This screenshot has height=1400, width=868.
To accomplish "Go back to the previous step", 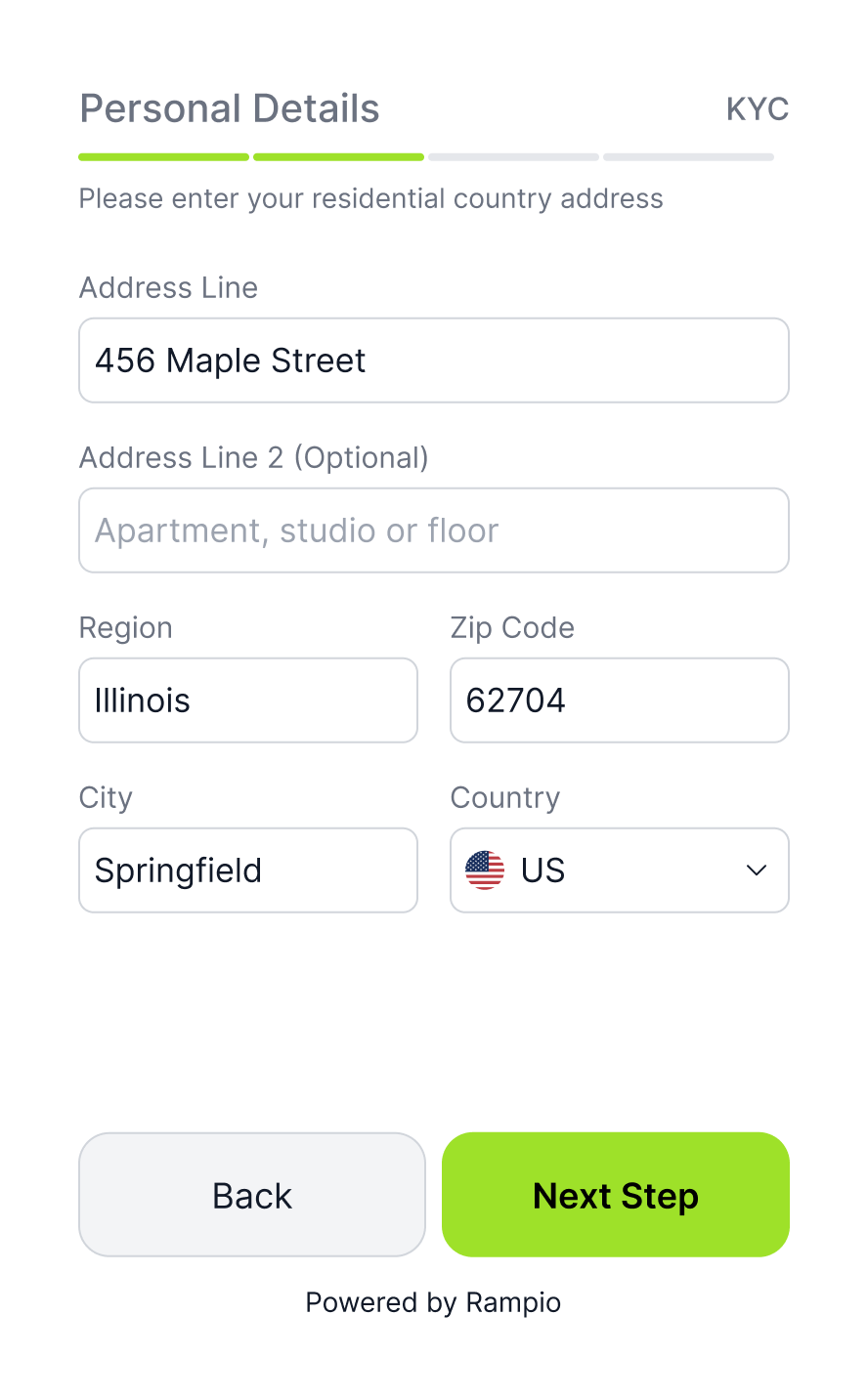I will 252,1195.
